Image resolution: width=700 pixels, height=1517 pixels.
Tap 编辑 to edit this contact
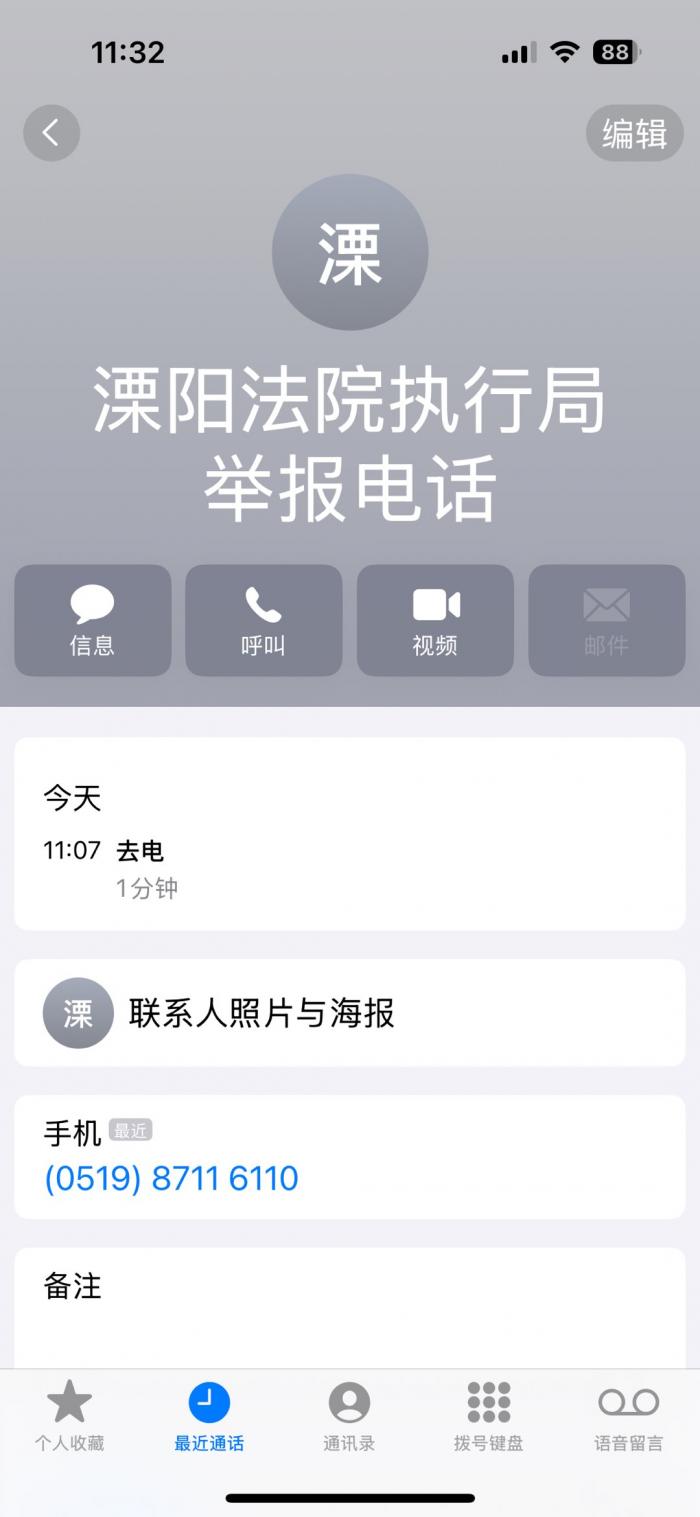point(634,133)
